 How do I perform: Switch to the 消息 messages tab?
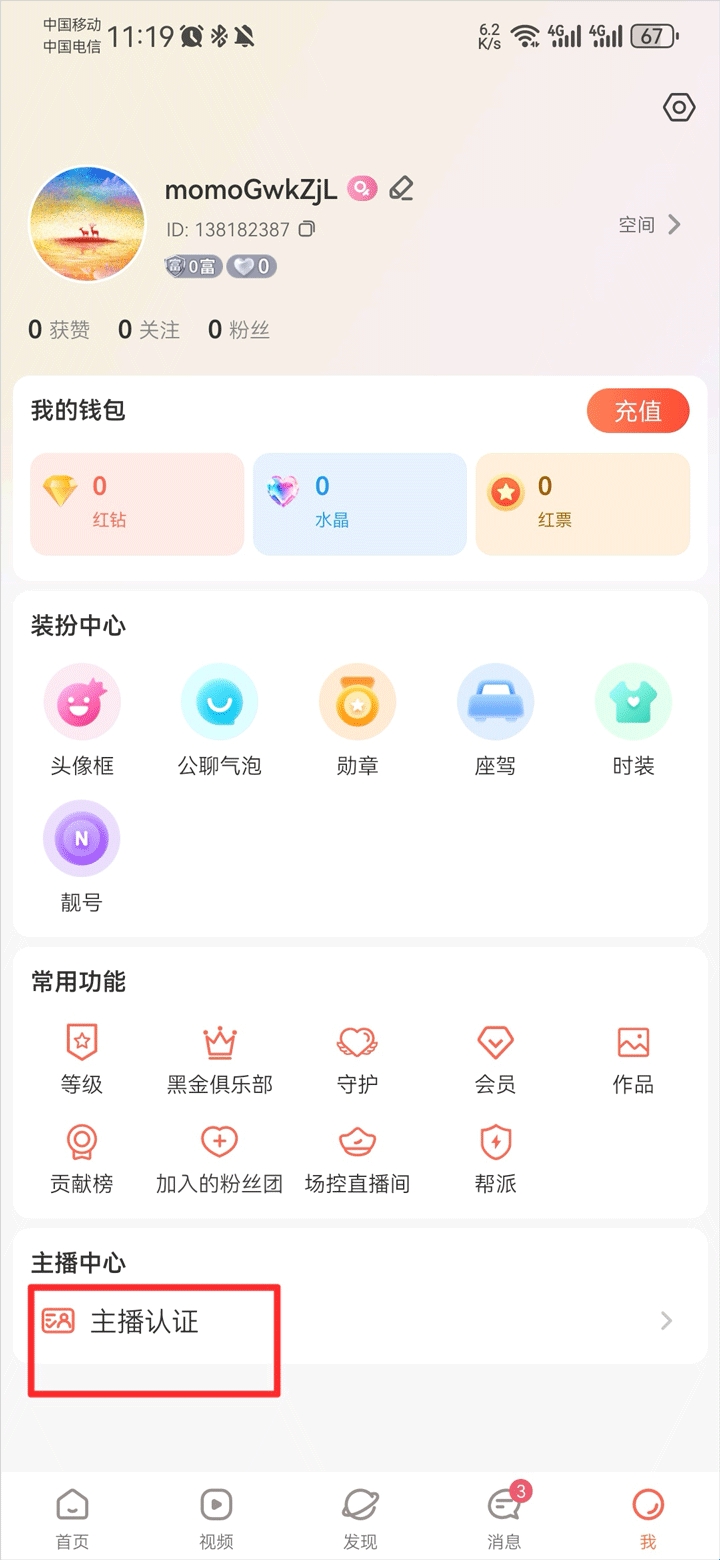tap(504, 1518)
